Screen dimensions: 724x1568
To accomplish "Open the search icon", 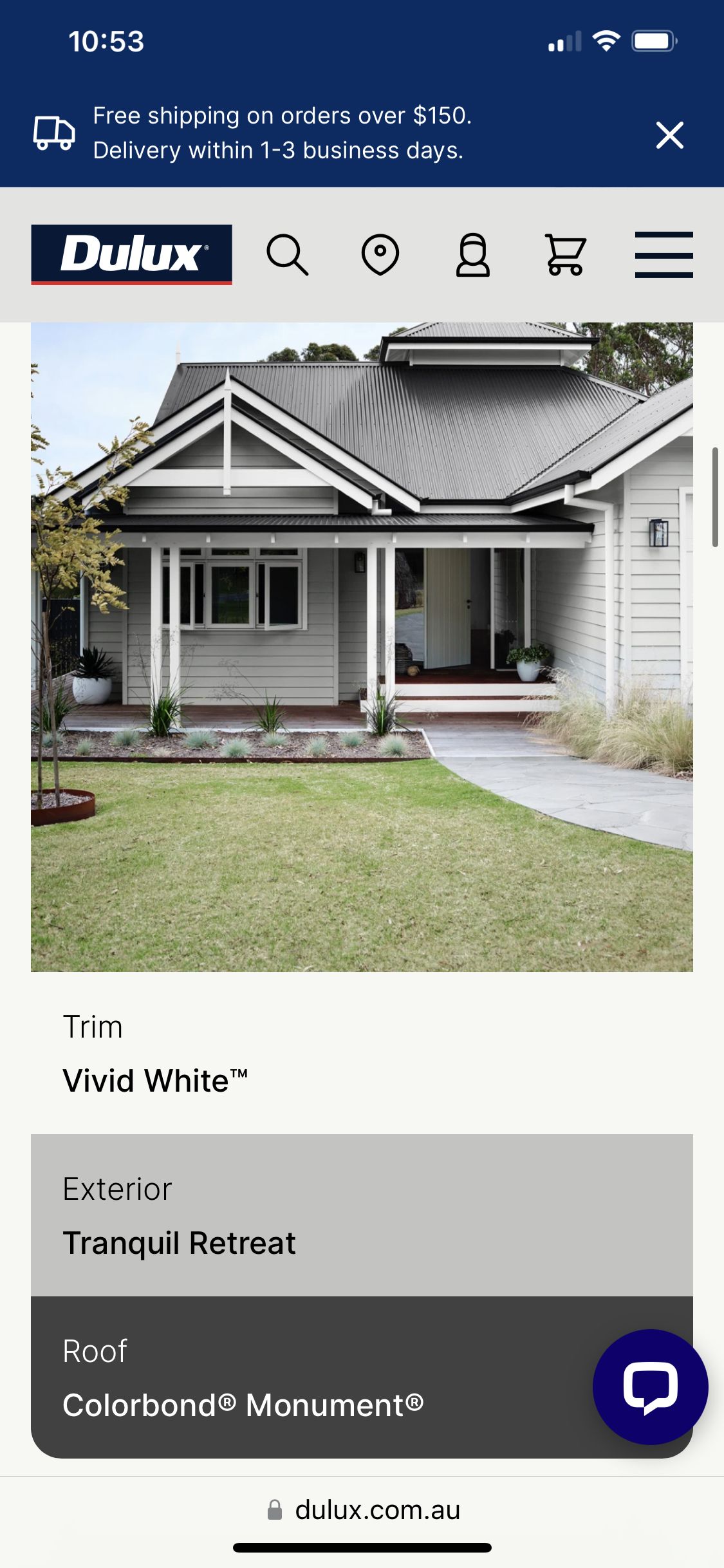I will point(287,255).
